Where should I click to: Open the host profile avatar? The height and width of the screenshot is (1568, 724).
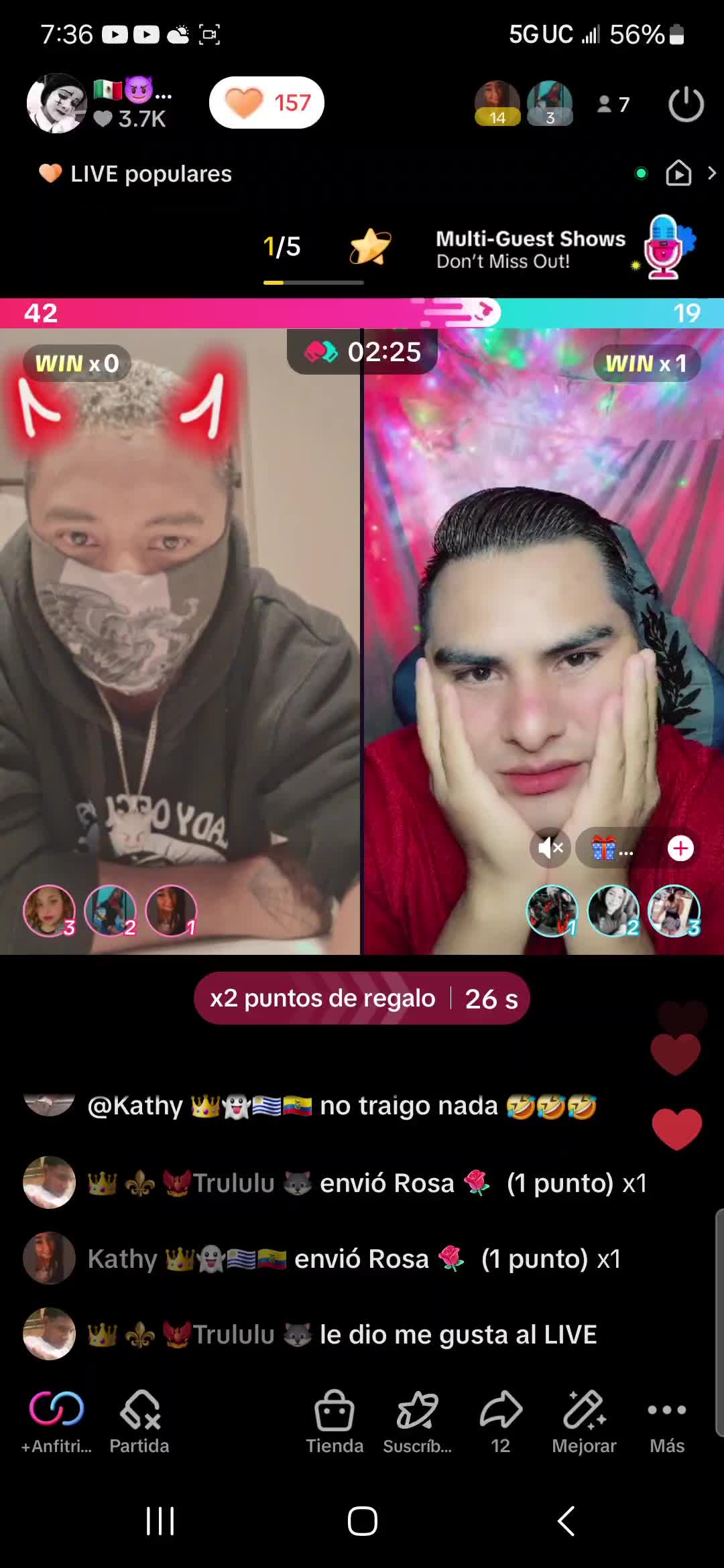tap(56, 103)
